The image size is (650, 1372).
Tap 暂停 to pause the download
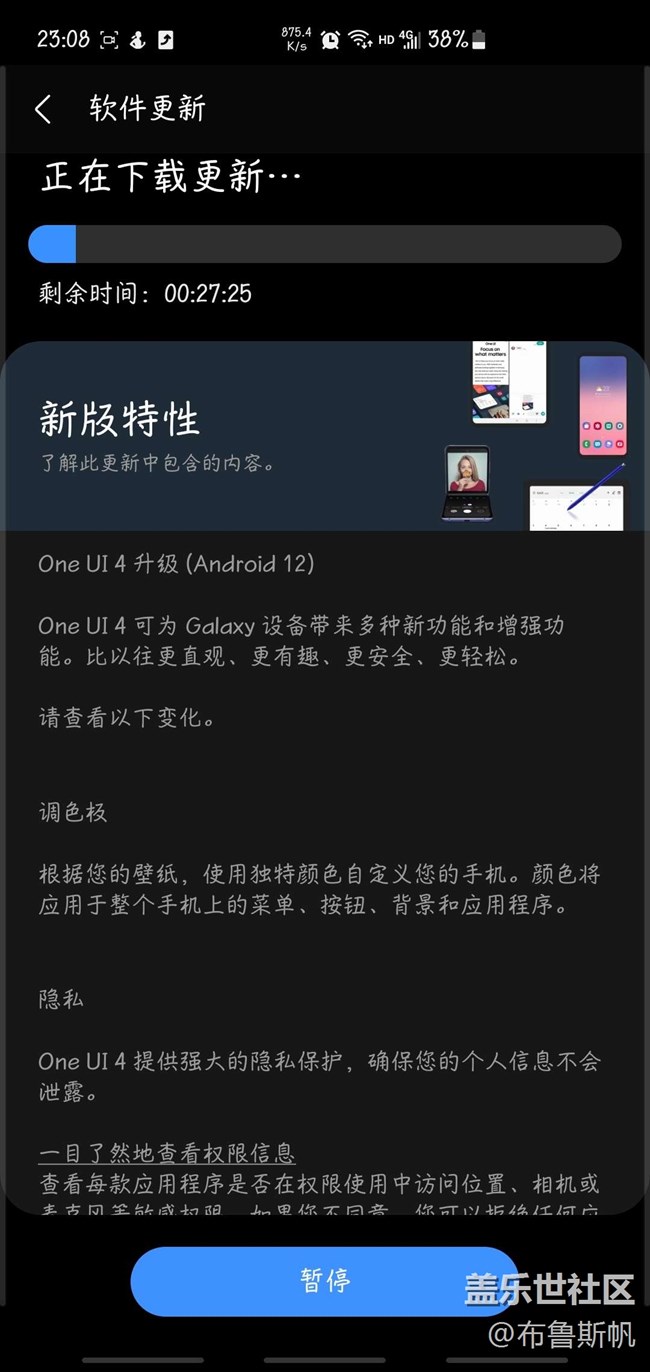point(324,1281)
